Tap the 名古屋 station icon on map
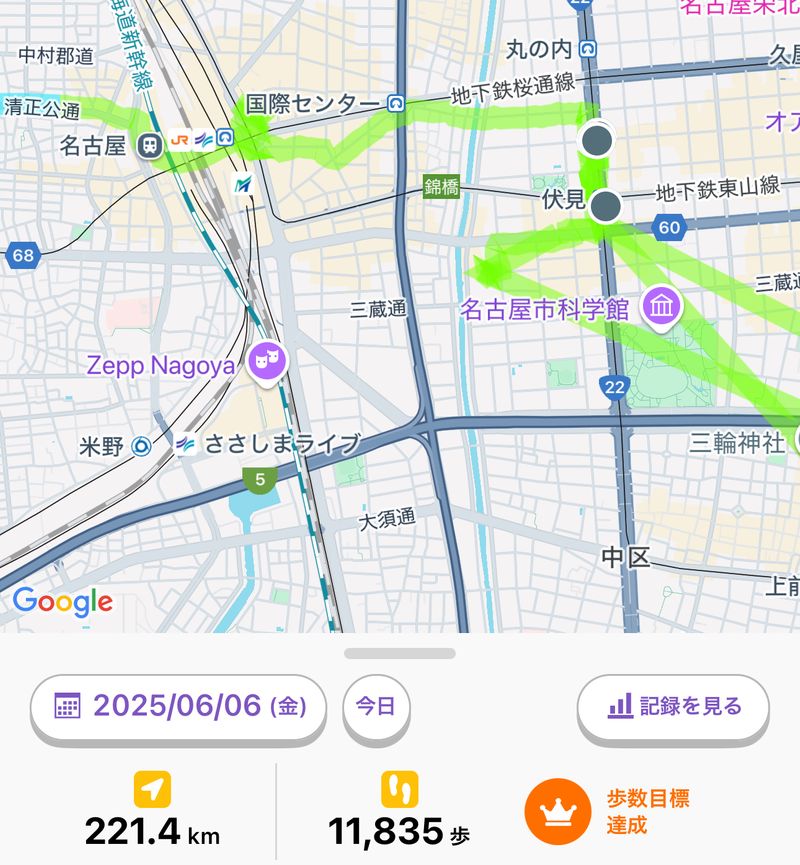 pyautogui.click(x=151, y=144)
